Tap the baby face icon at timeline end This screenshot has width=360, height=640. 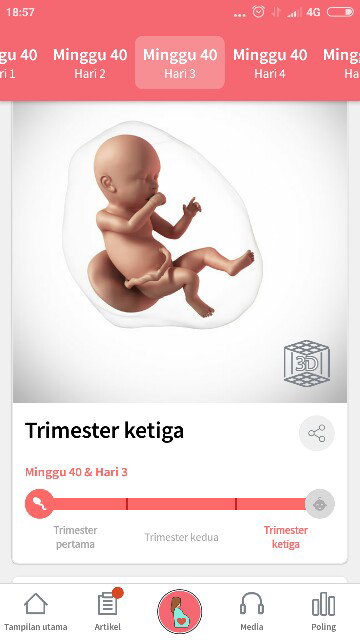(x=320, y=504)
